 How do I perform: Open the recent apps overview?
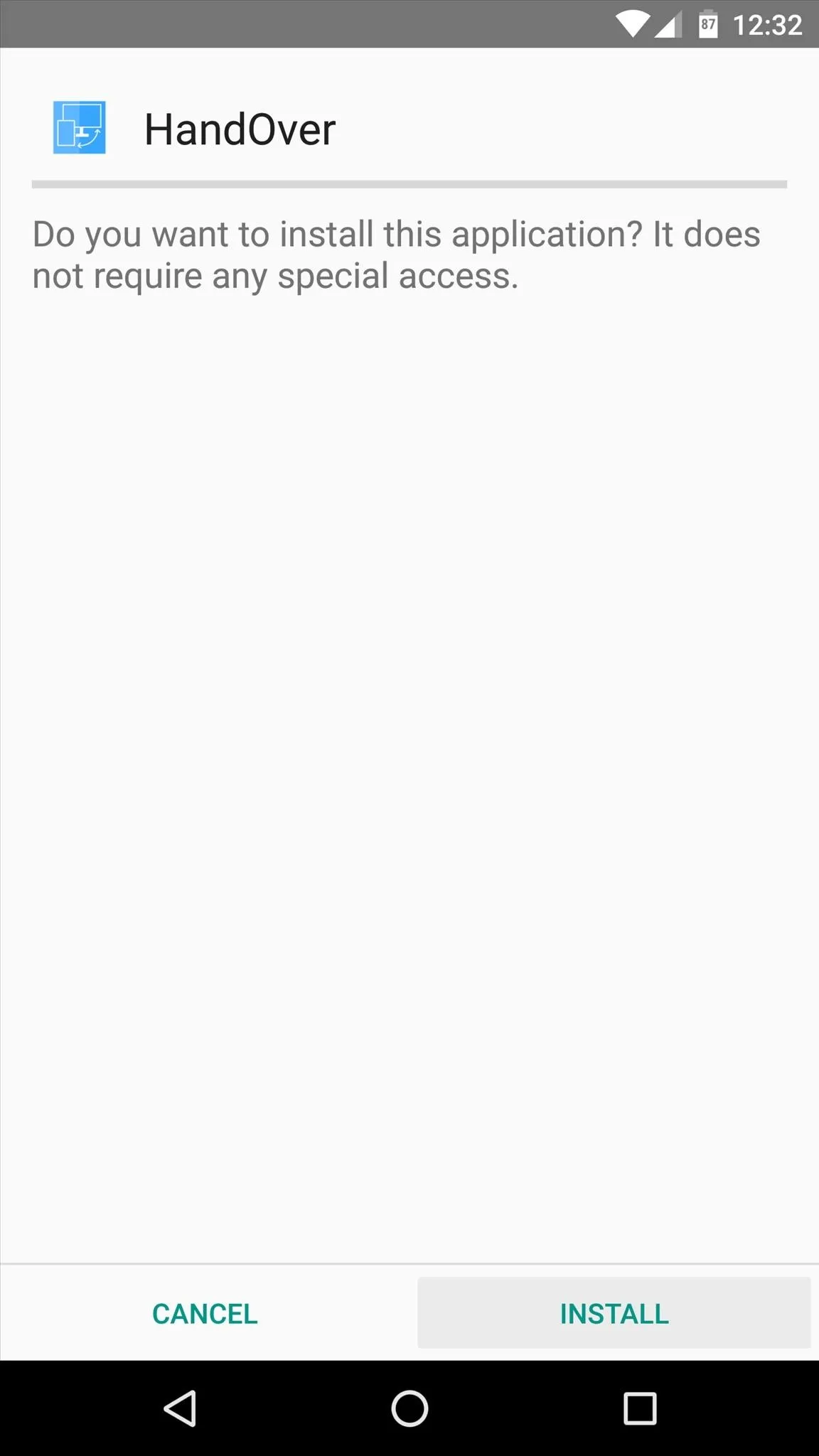[640, 1408]
